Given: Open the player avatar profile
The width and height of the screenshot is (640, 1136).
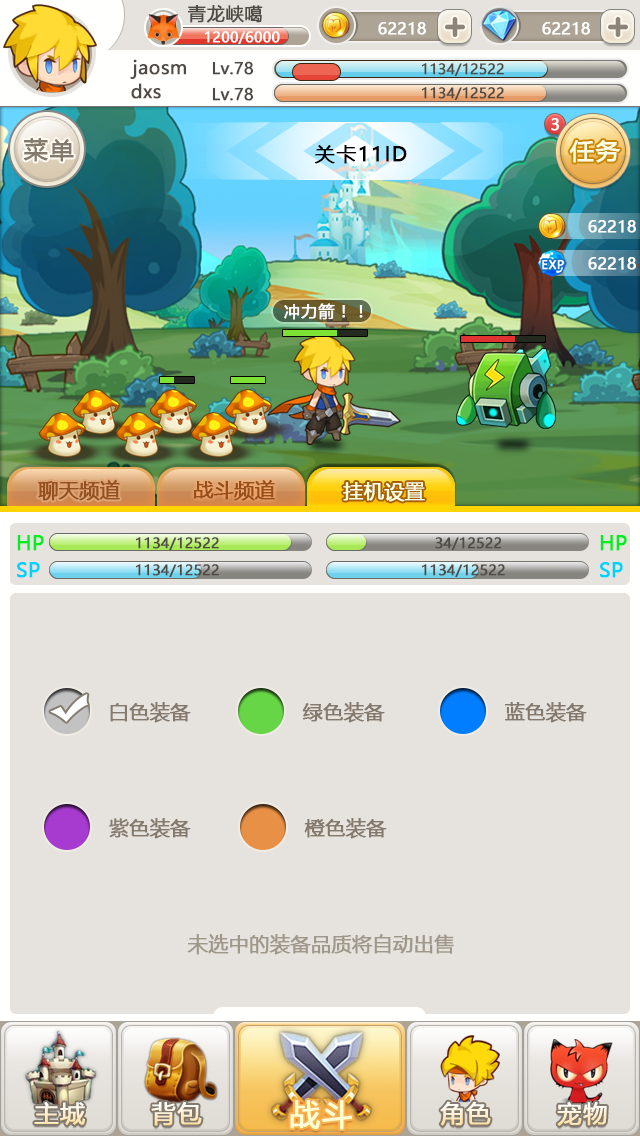Looking at the screenshot, I should point(49,49).
